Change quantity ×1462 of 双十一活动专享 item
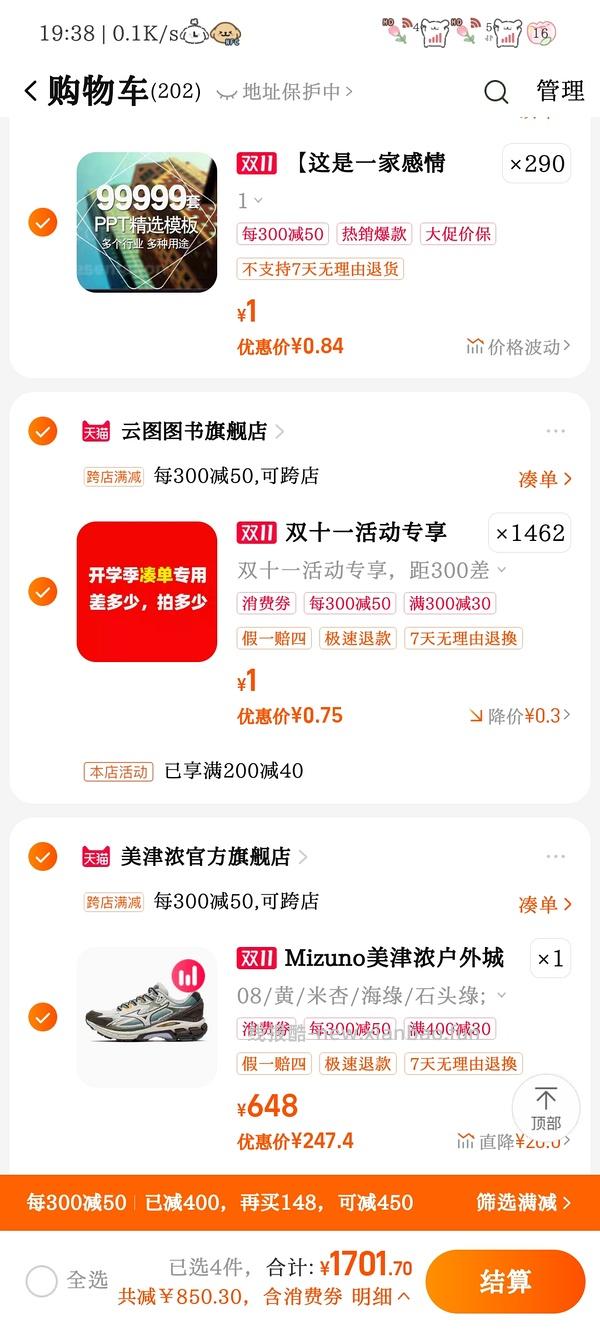The width and height of the screenshot is (600, 1333). pos(530,533)
